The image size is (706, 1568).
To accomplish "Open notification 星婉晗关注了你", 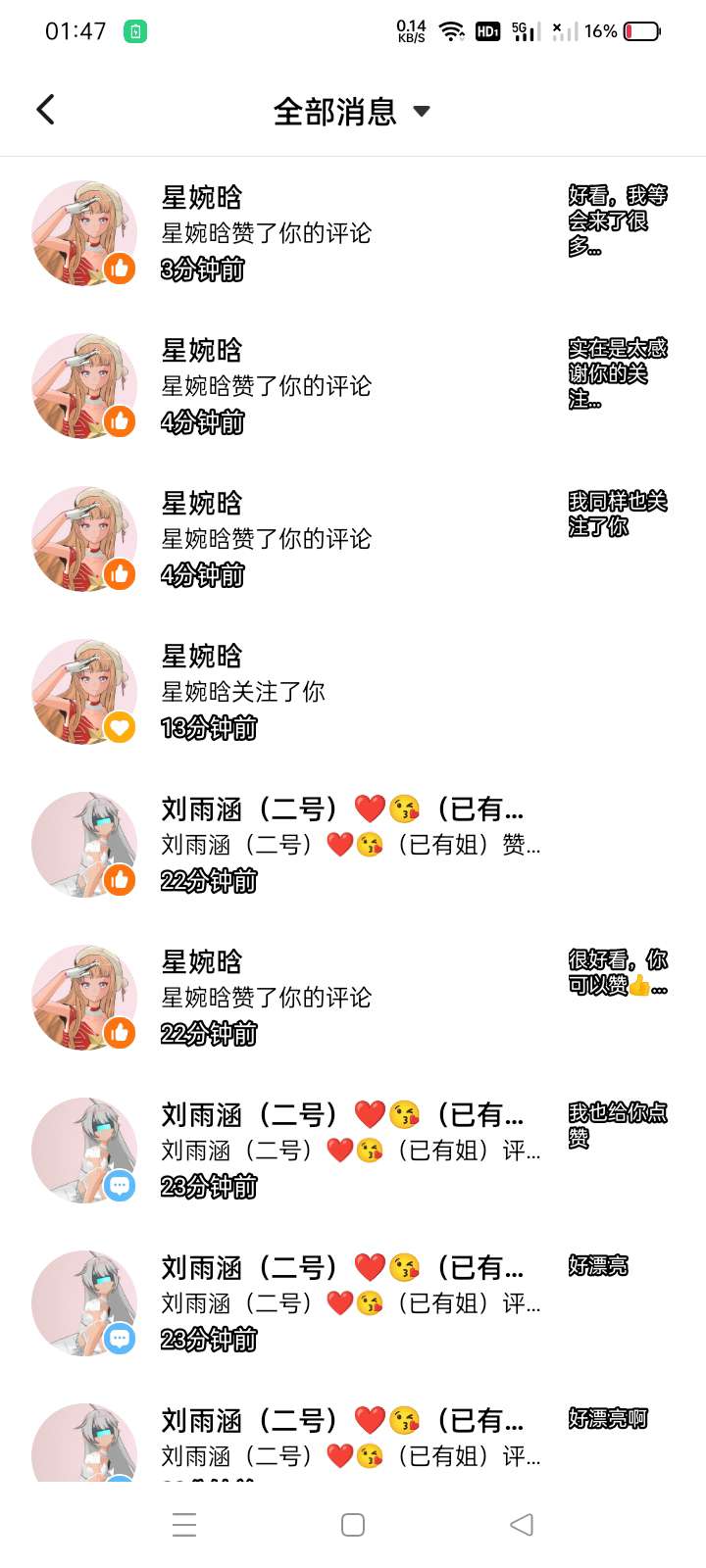I will tap(353, 692).
